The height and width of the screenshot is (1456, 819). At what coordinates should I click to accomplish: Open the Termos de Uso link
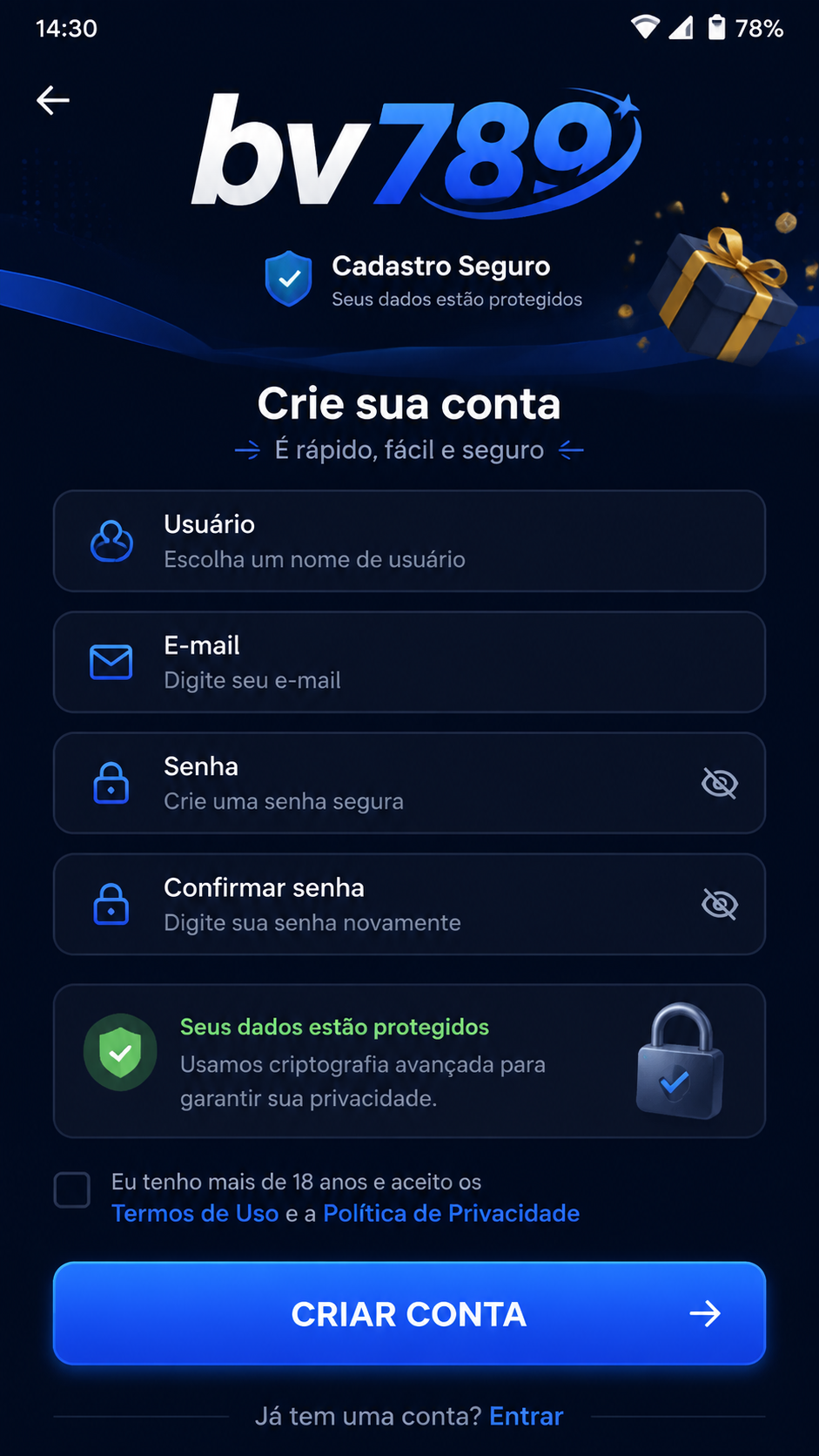195,1213
